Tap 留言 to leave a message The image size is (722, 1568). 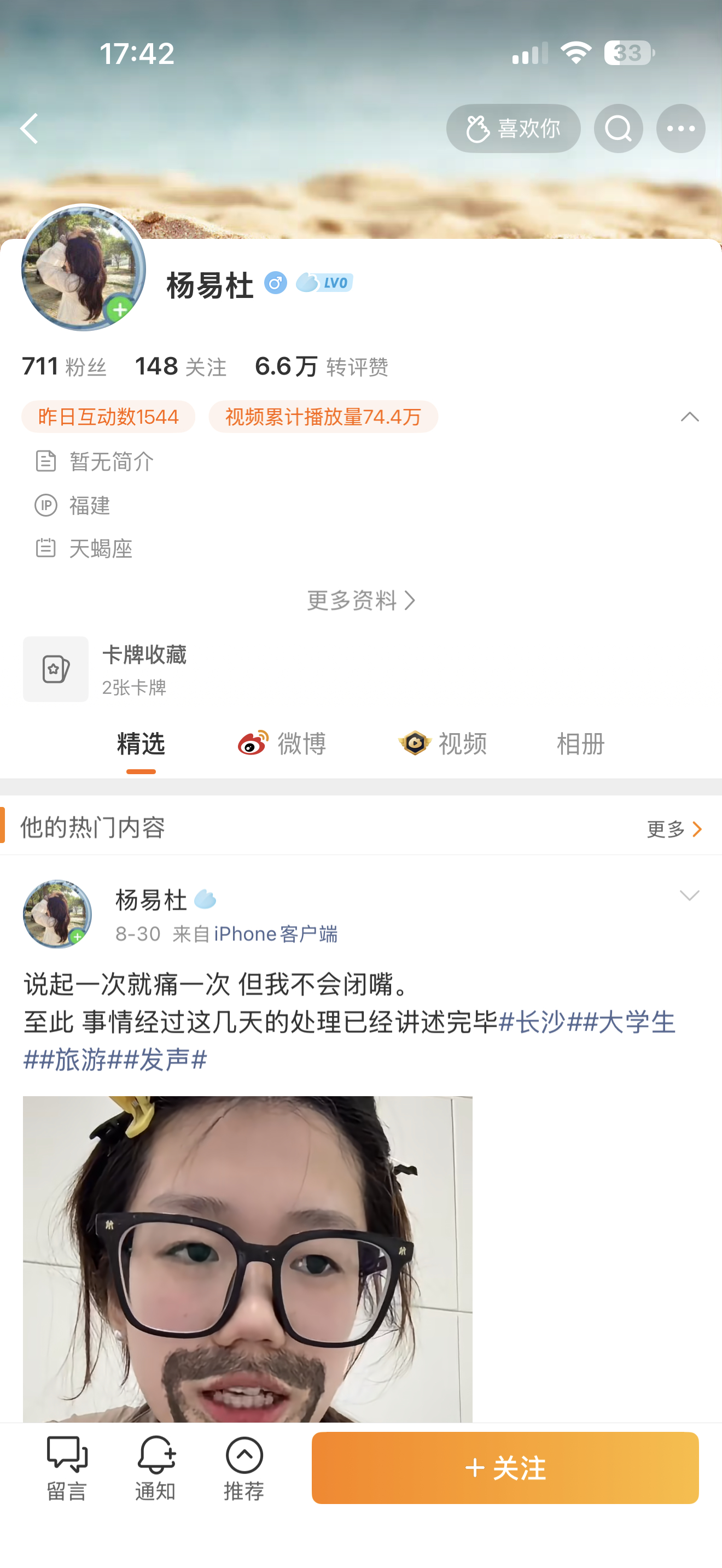pos(67,1468)
